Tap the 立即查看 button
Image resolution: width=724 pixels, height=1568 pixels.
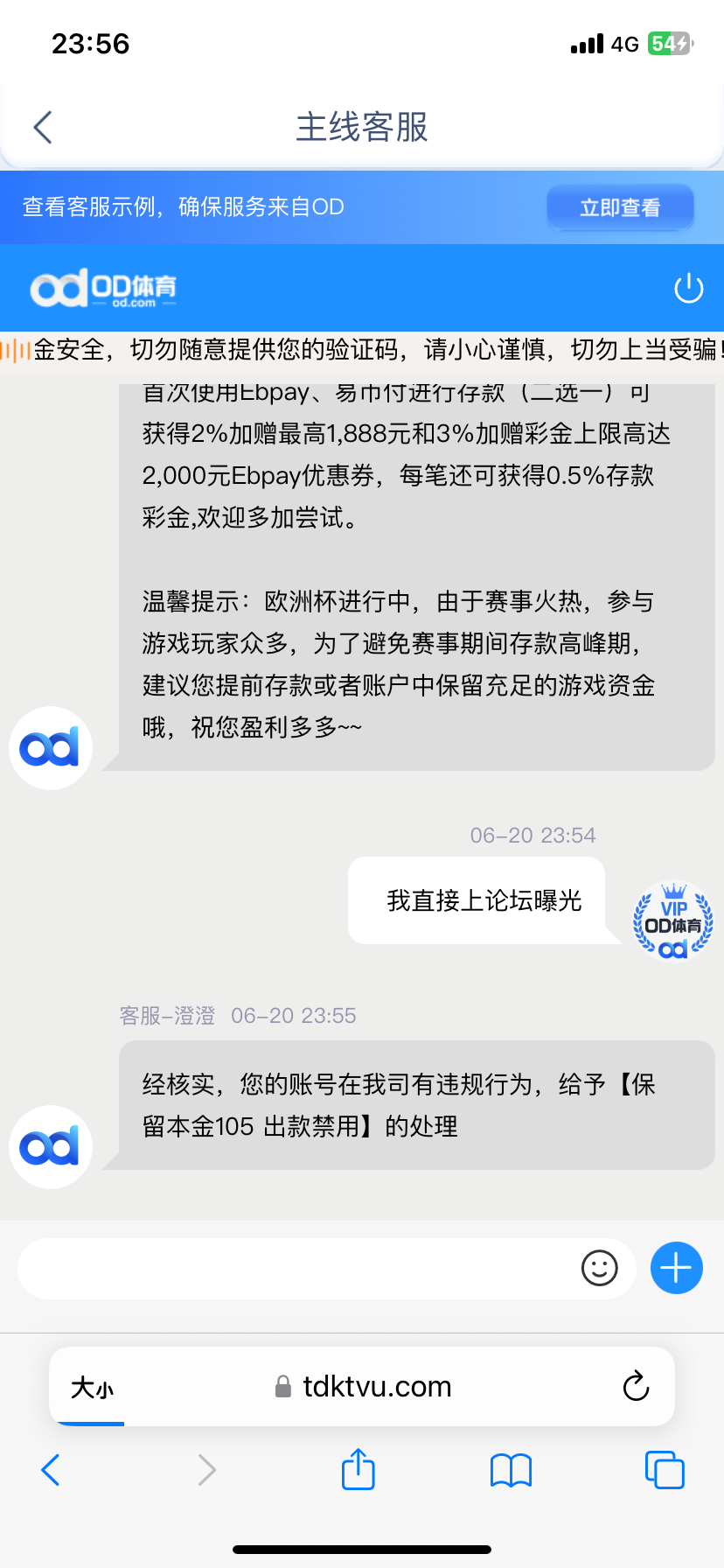(620, 207)
